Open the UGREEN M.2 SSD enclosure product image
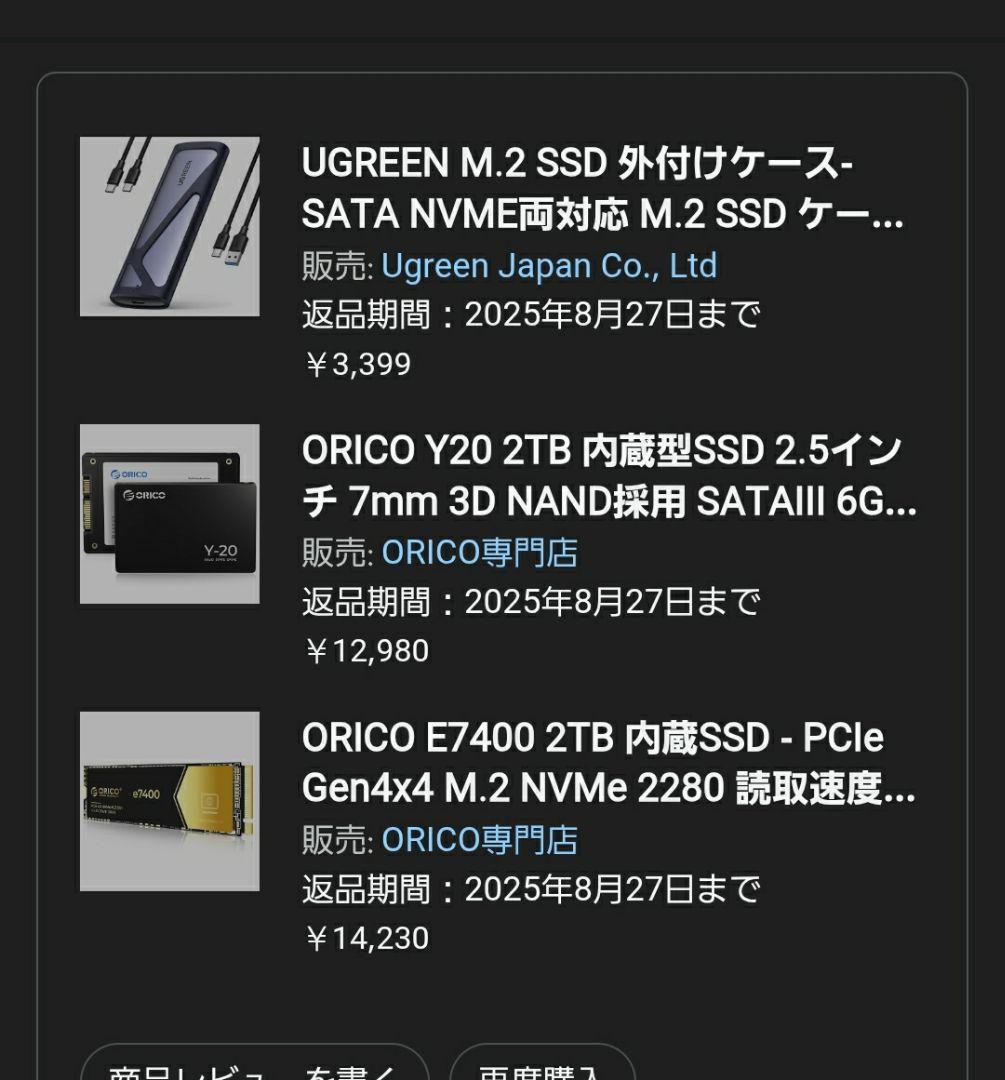This screenshot has width=1005, height=1080. coord(168,225)
